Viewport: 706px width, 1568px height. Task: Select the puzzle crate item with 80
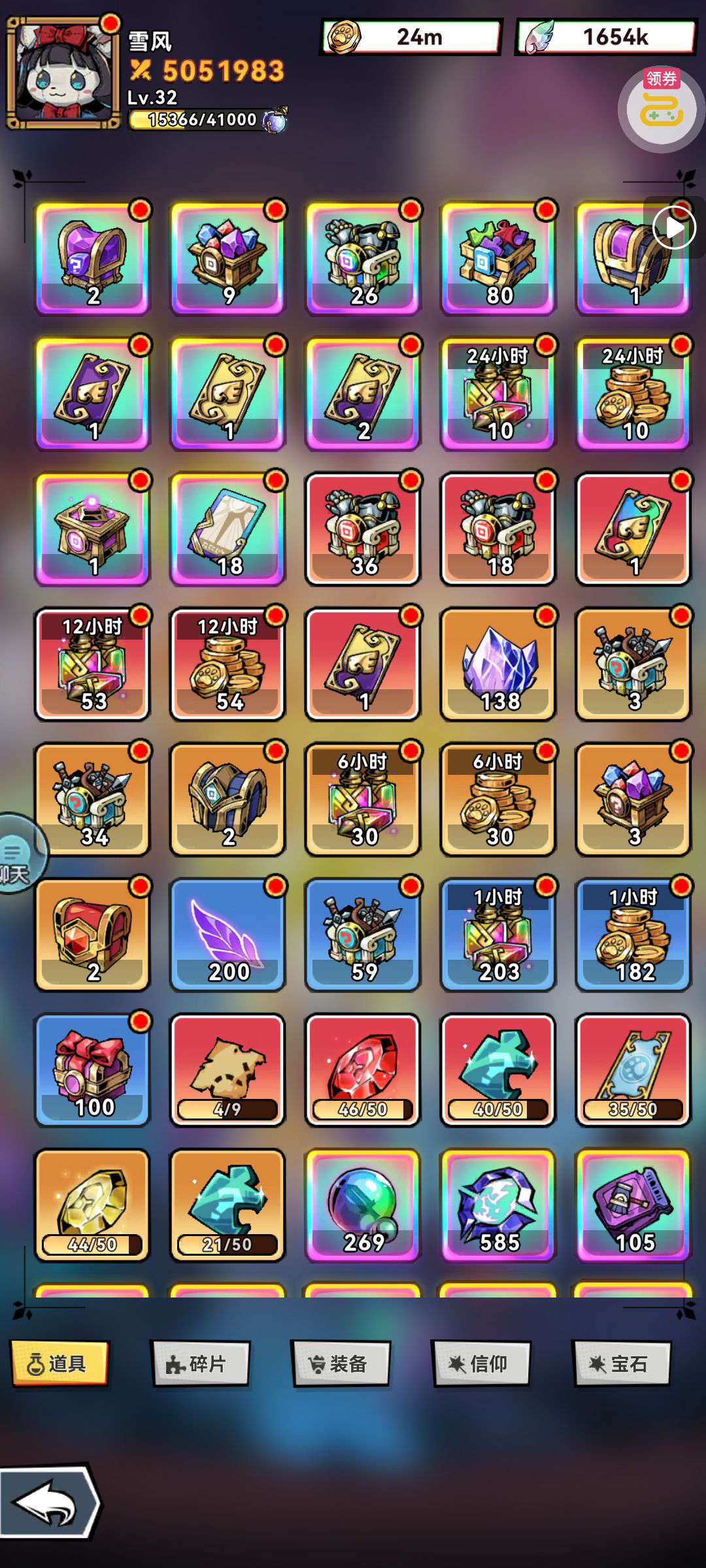click(498, 259)
